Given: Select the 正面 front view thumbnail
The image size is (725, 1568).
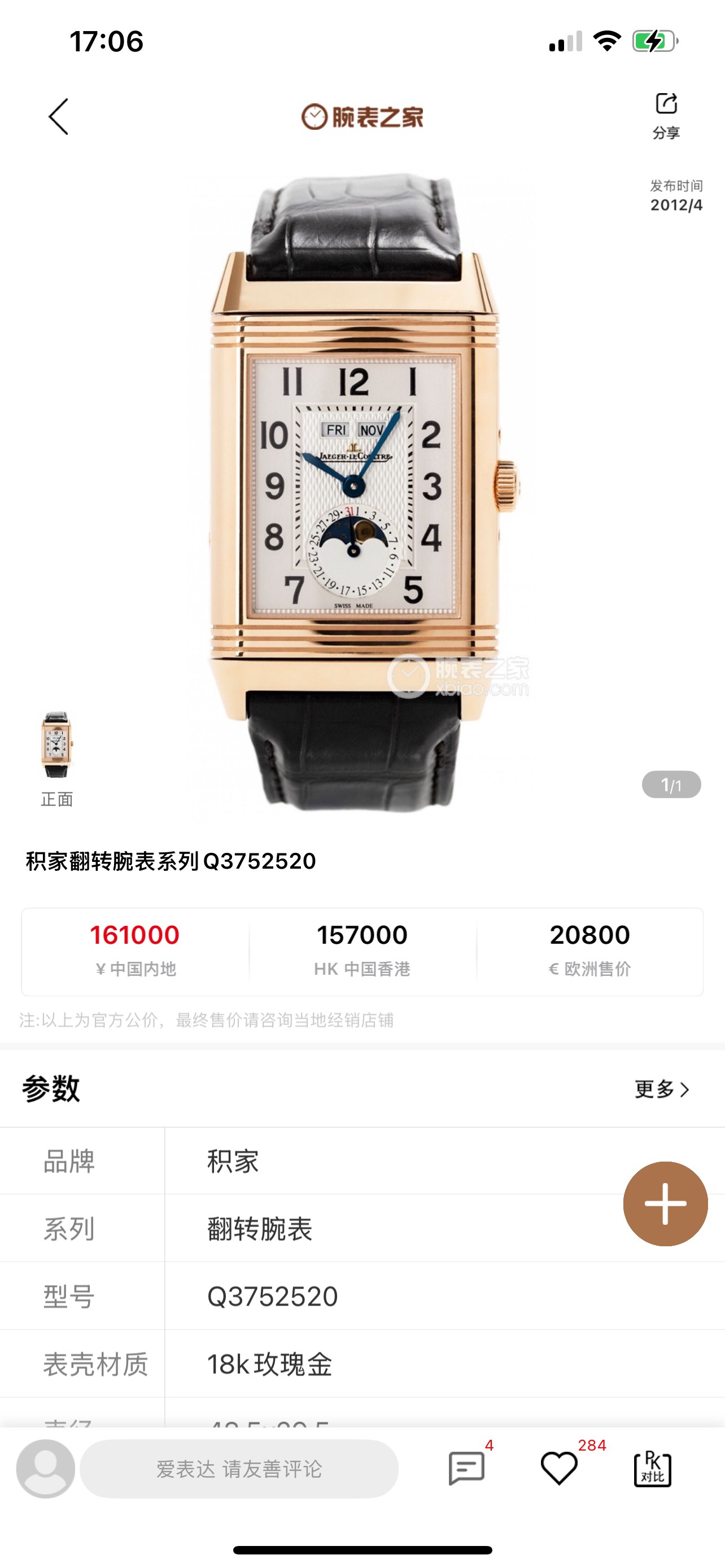Looking at the screenshot, I should tap(56, 746).
